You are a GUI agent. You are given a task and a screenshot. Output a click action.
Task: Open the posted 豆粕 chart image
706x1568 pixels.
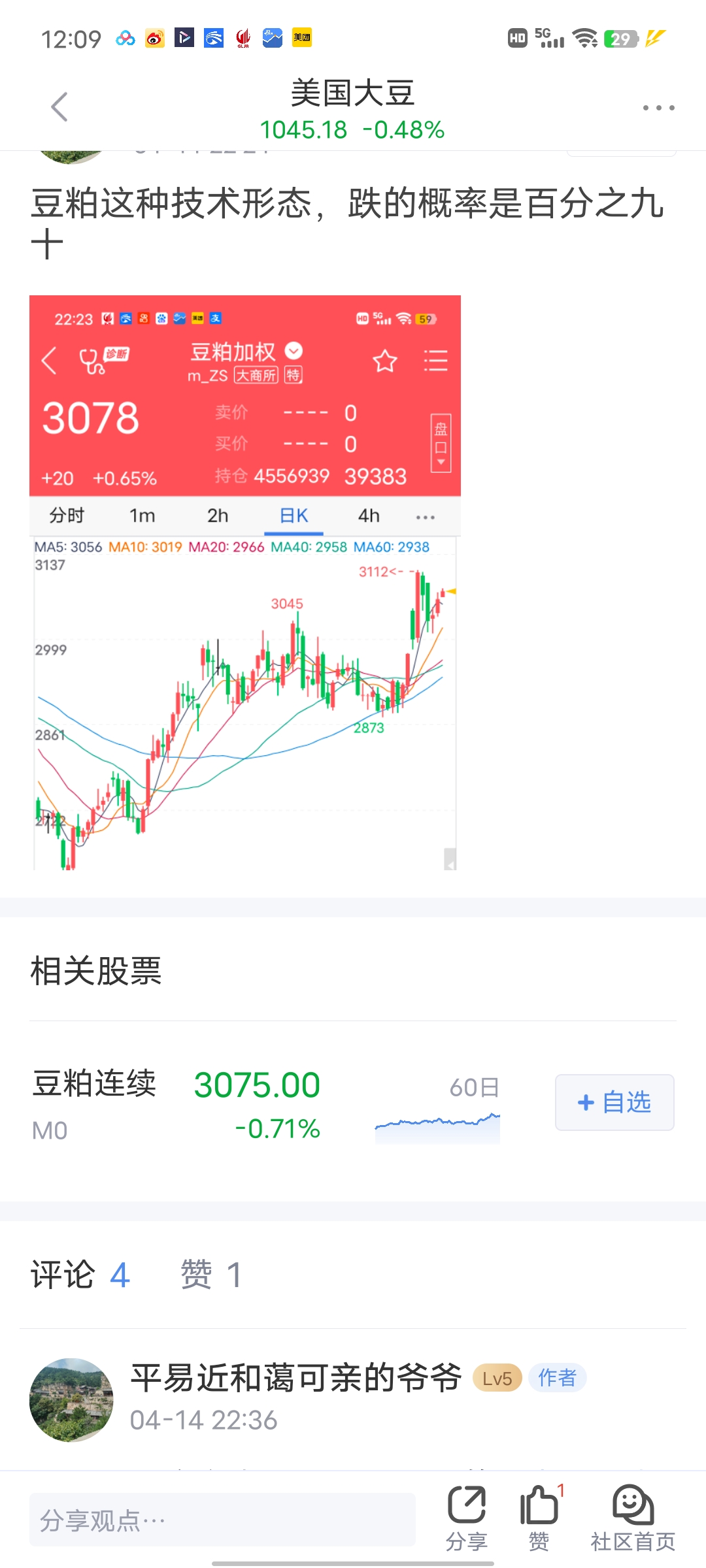point(245,582)
